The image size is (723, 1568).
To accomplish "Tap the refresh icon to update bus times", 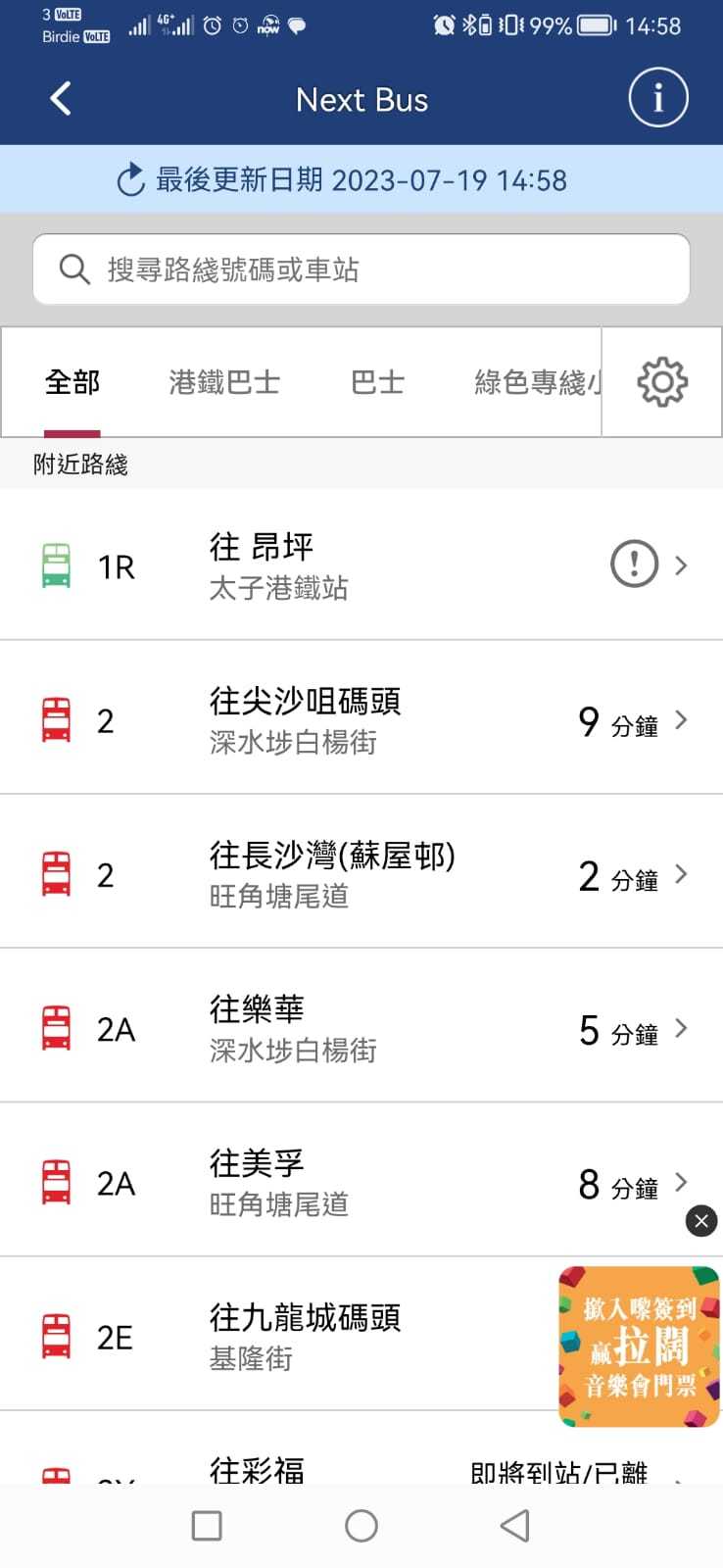I will (129, 179).
